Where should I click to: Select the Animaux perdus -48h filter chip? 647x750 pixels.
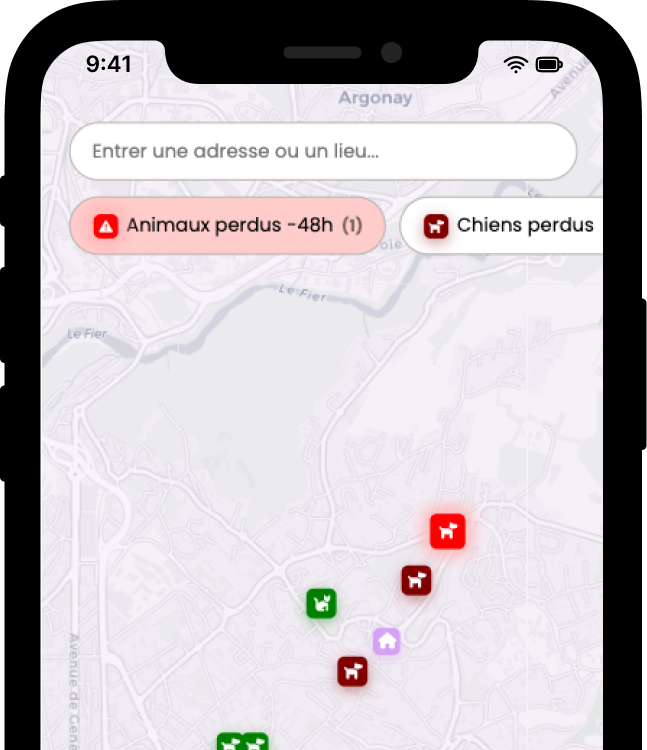pyautogui.click(x=227, y=226)
